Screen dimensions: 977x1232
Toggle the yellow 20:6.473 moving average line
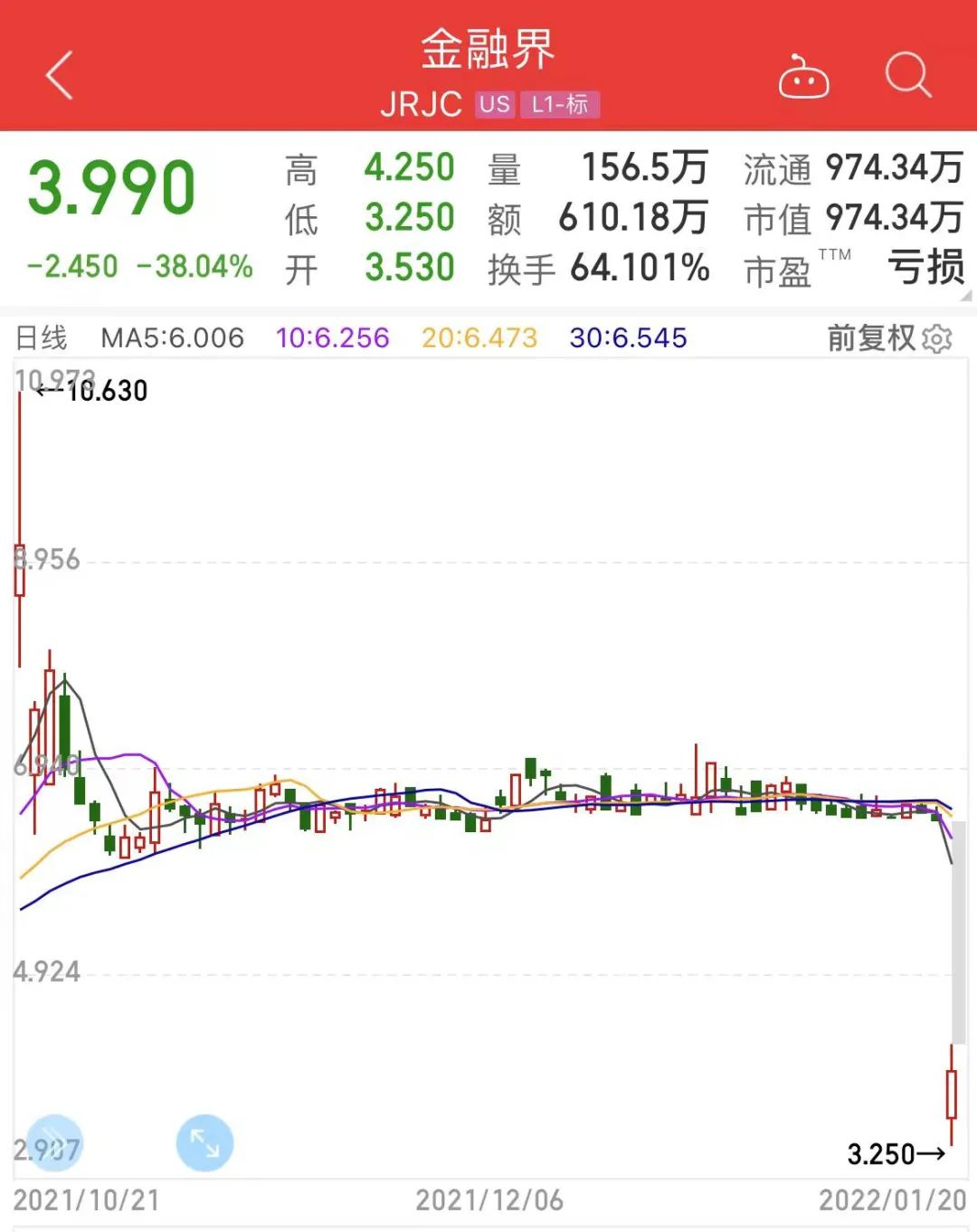tap(479, 337)
